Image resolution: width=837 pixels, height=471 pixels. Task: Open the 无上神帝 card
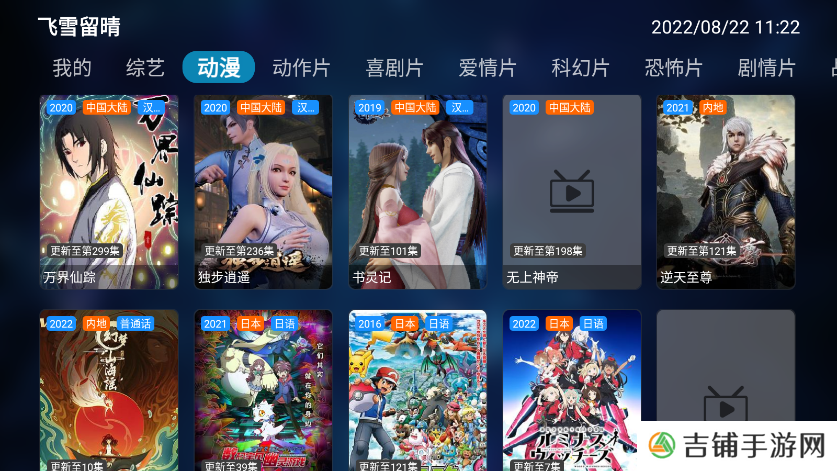point(571,192)
